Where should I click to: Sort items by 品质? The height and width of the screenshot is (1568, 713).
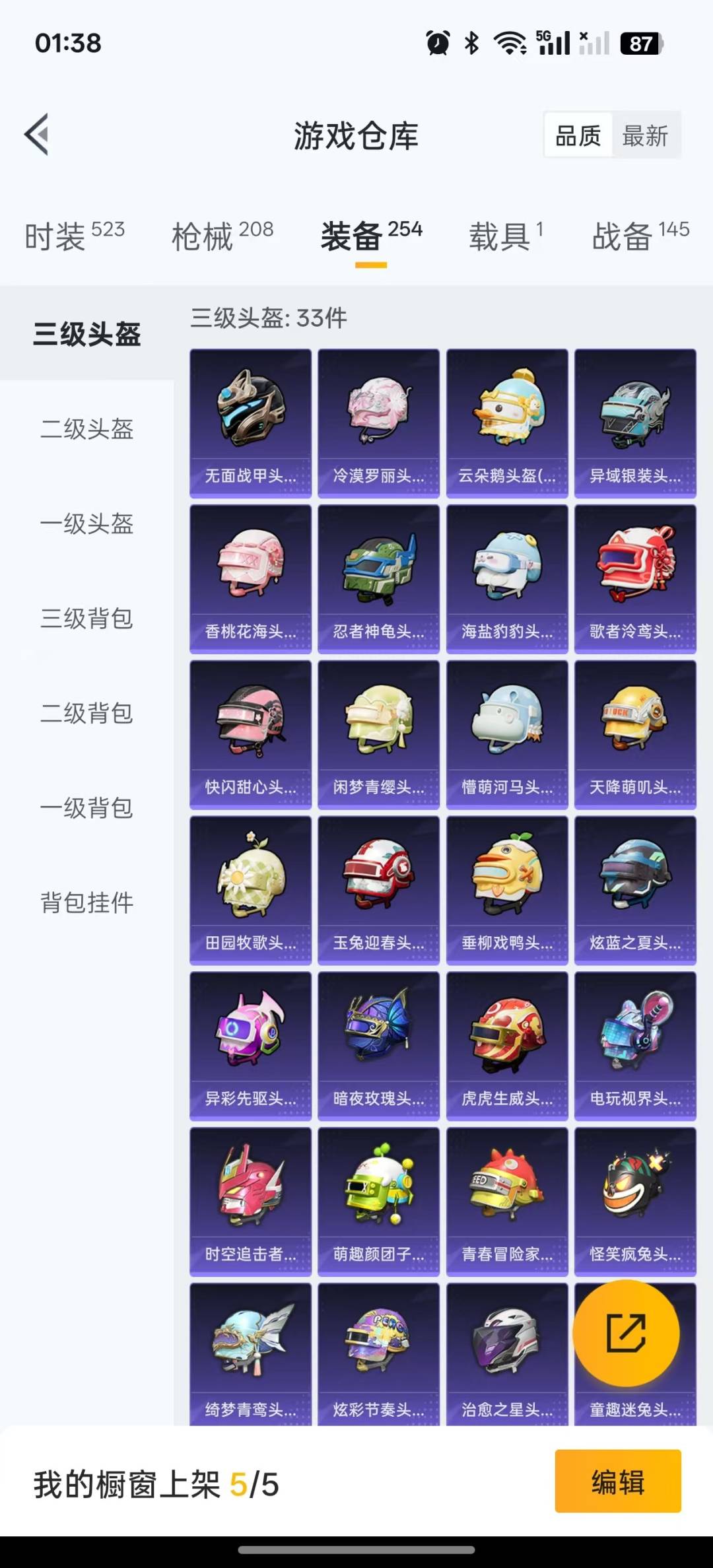point(578,136)
